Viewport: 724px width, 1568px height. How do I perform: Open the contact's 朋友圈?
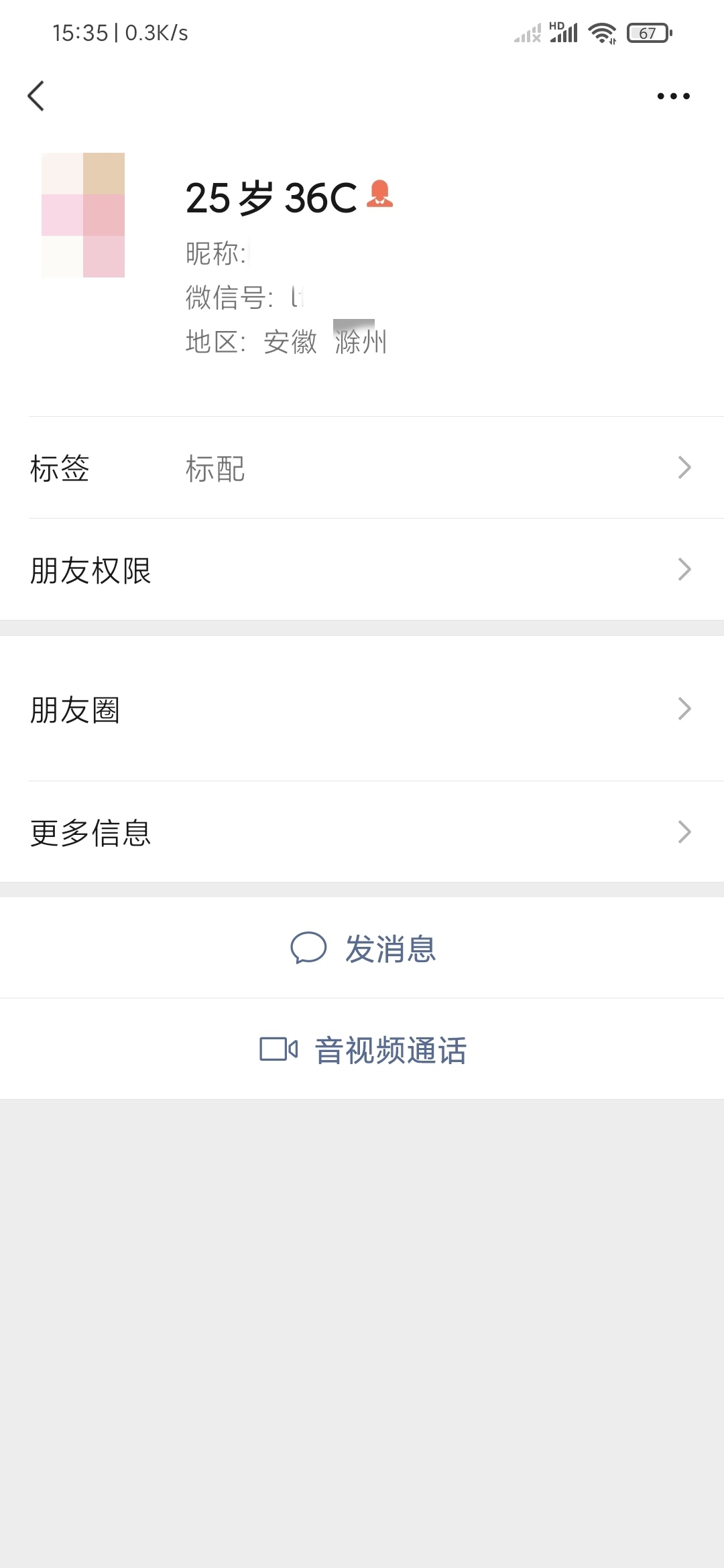(x=362, y=709)
